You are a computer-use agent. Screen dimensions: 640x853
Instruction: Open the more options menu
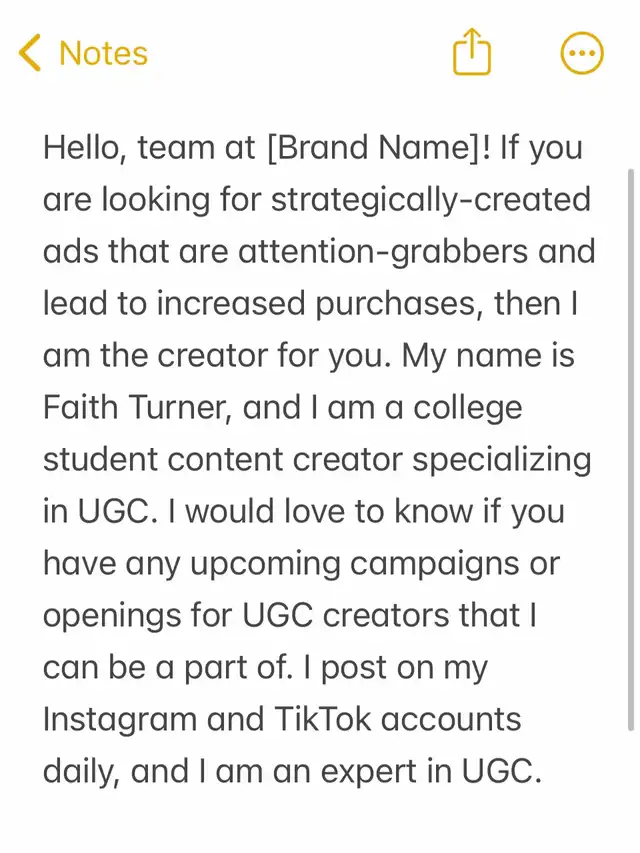pos(582,53)
